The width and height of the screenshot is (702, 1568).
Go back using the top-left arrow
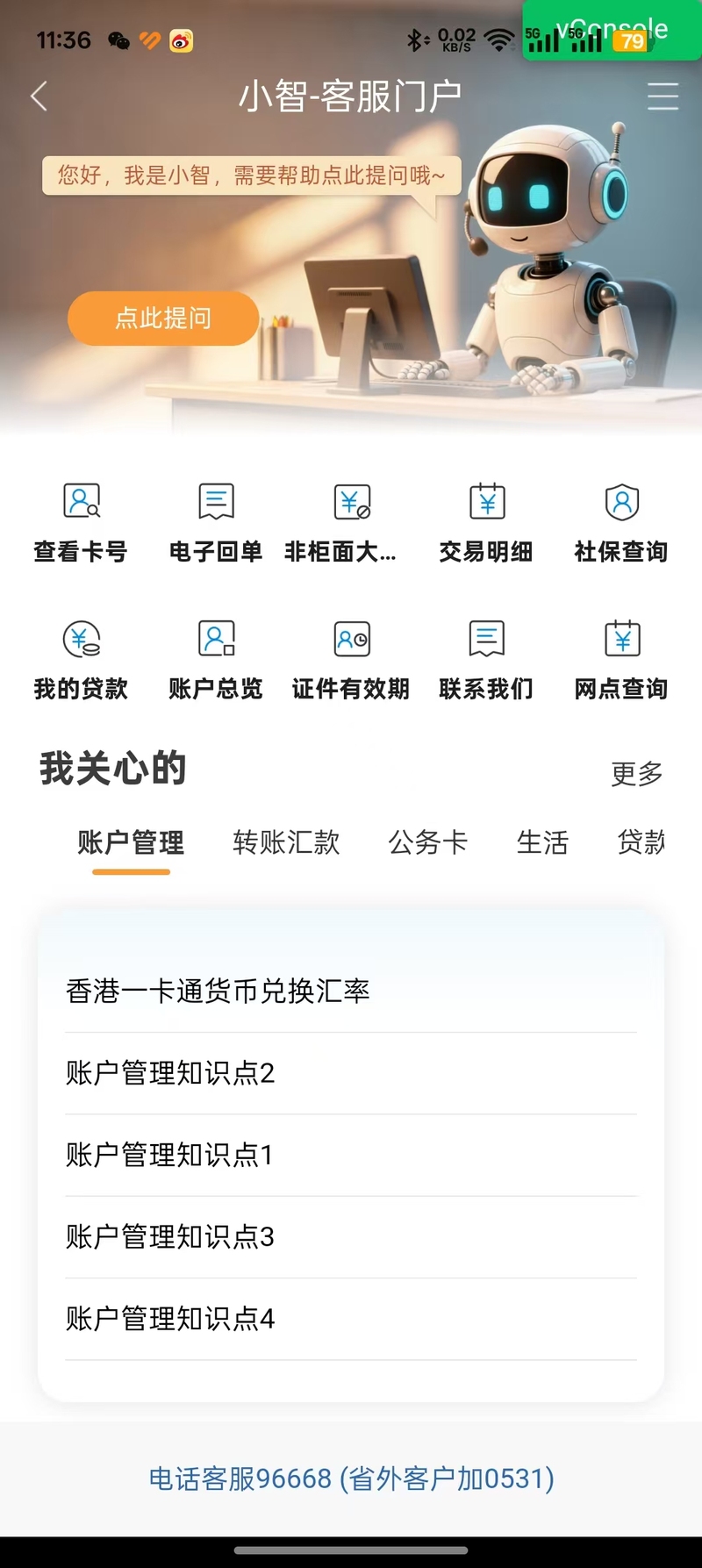coord(39,97)
